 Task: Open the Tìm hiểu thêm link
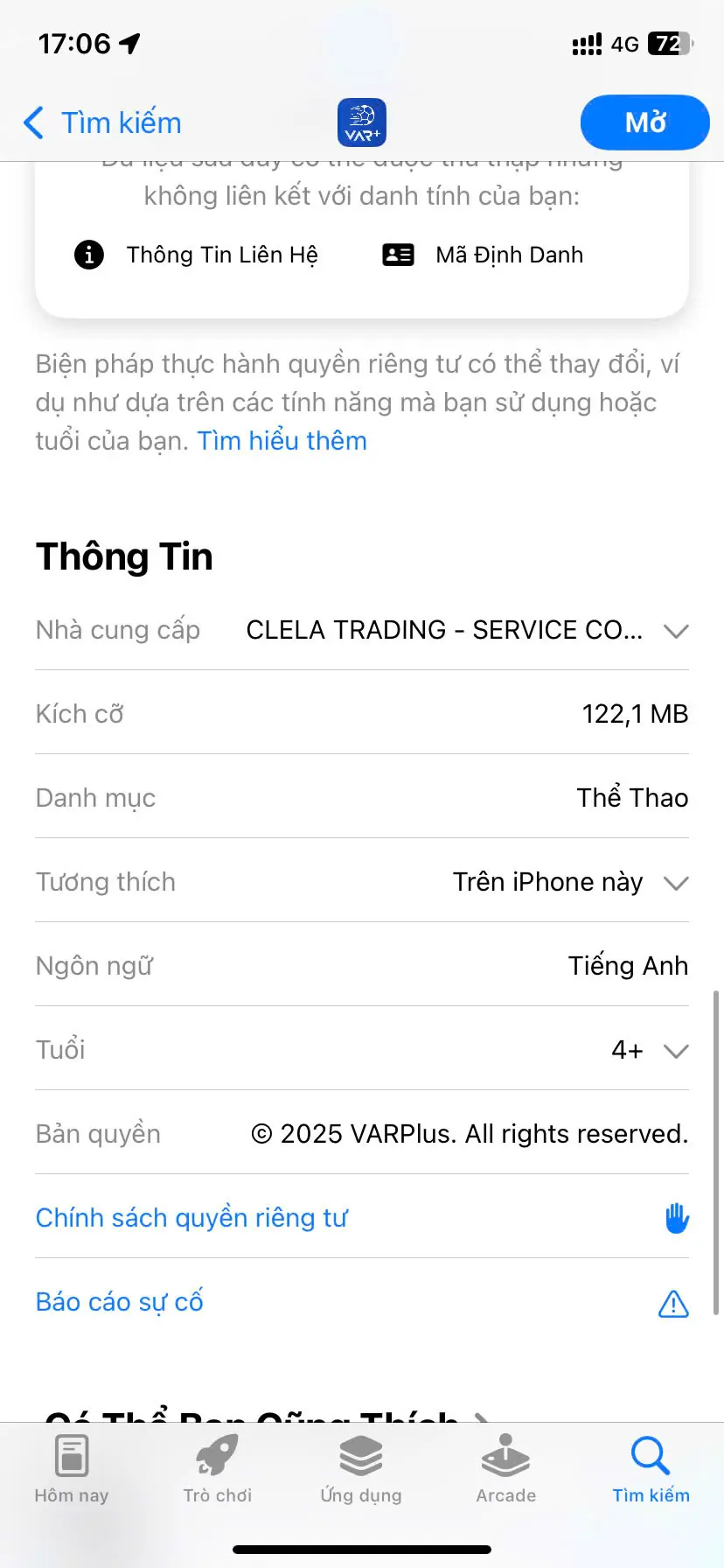[280, 440]
